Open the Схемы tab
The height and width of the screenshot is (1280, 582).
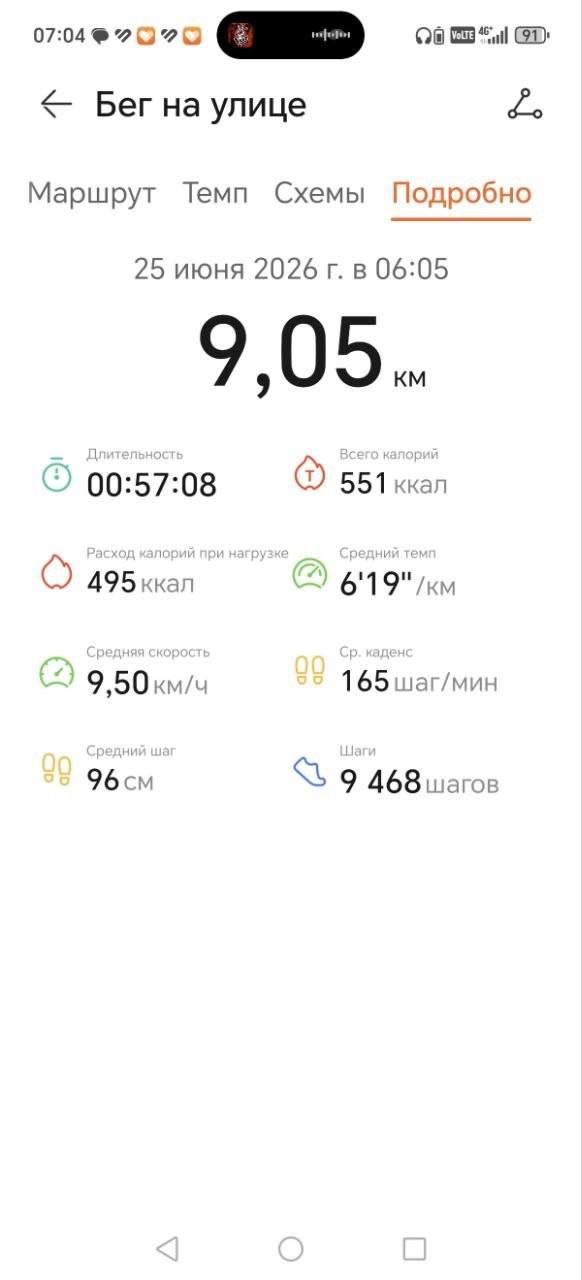click(320, 193)
